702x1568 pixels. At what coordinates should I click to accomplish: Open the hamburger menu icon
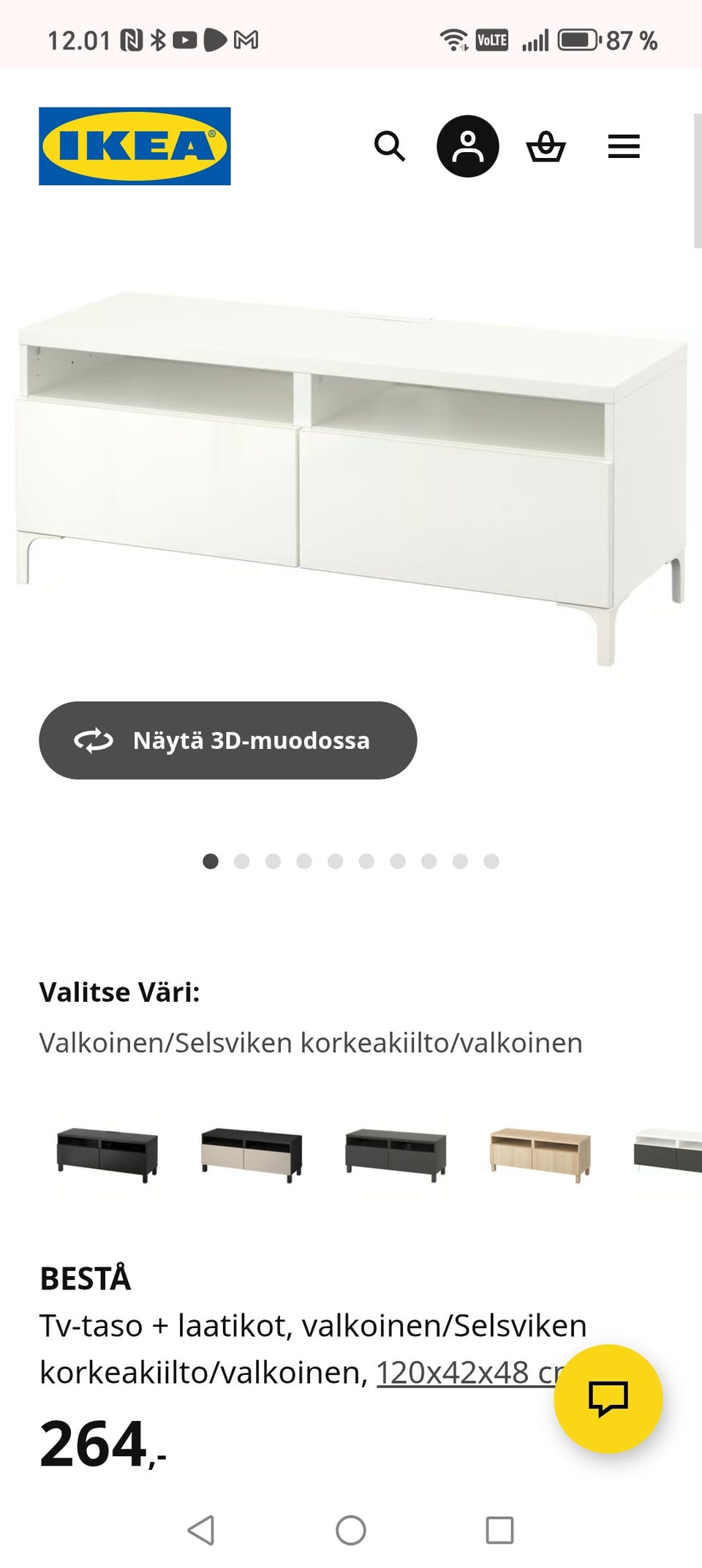624,147
